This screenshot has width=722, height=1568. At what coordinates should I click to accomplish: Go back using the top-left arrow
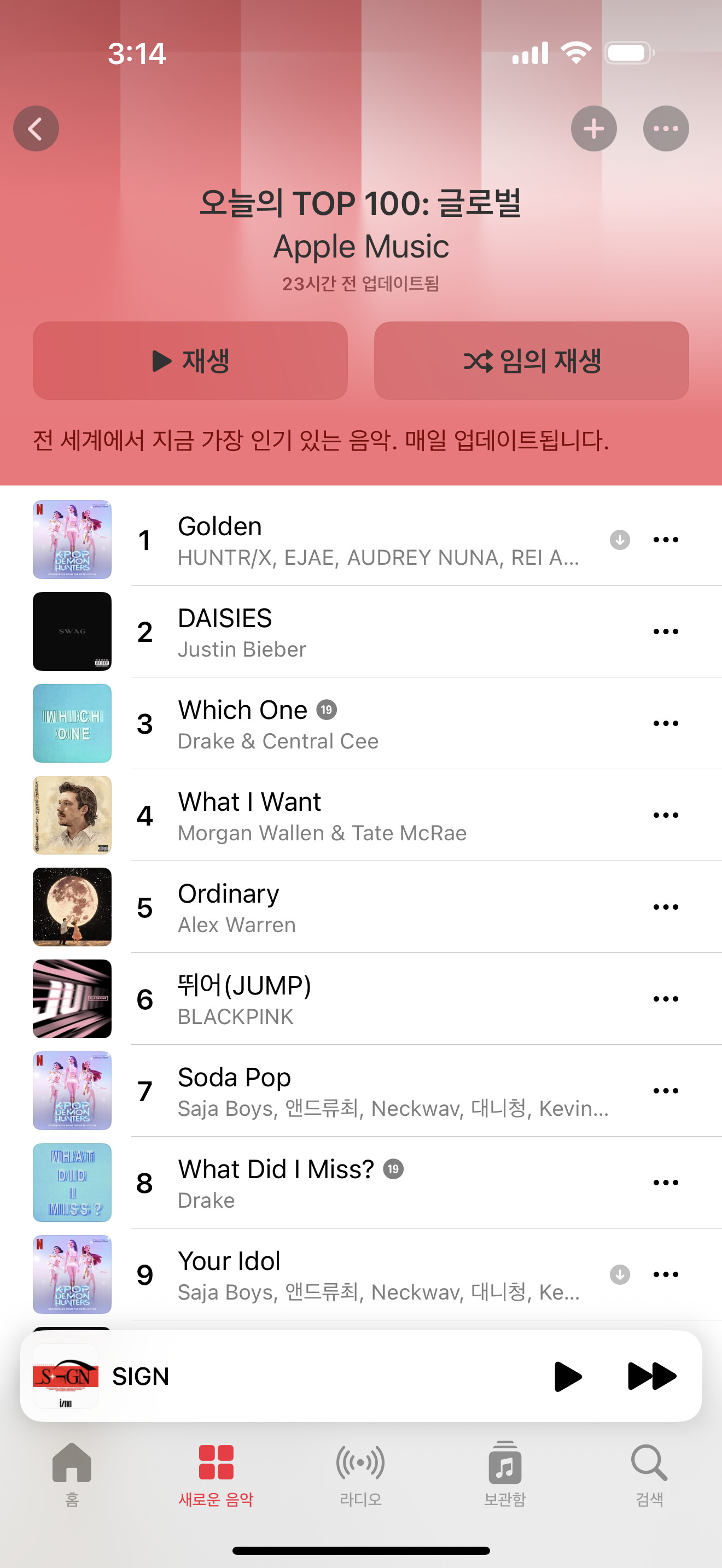pos(36,128)
